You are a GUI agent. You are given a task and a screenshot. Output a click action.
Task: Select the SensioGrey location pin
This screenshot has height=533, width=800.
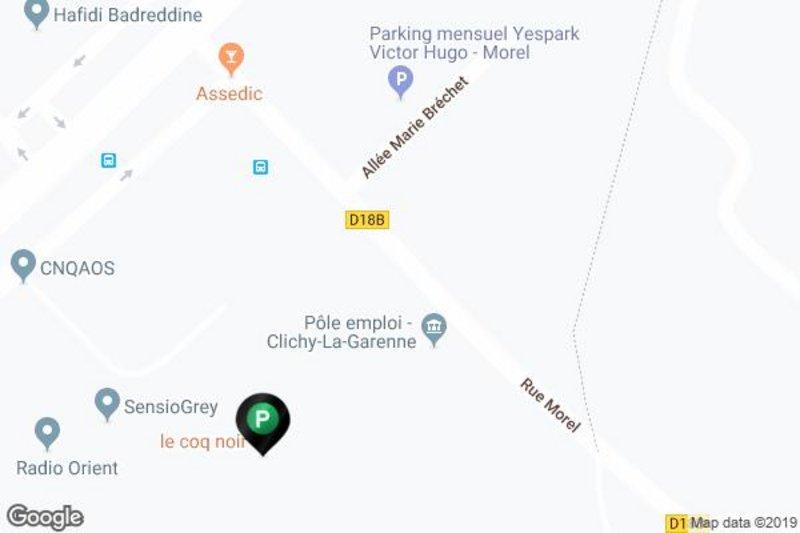[107, 403]
